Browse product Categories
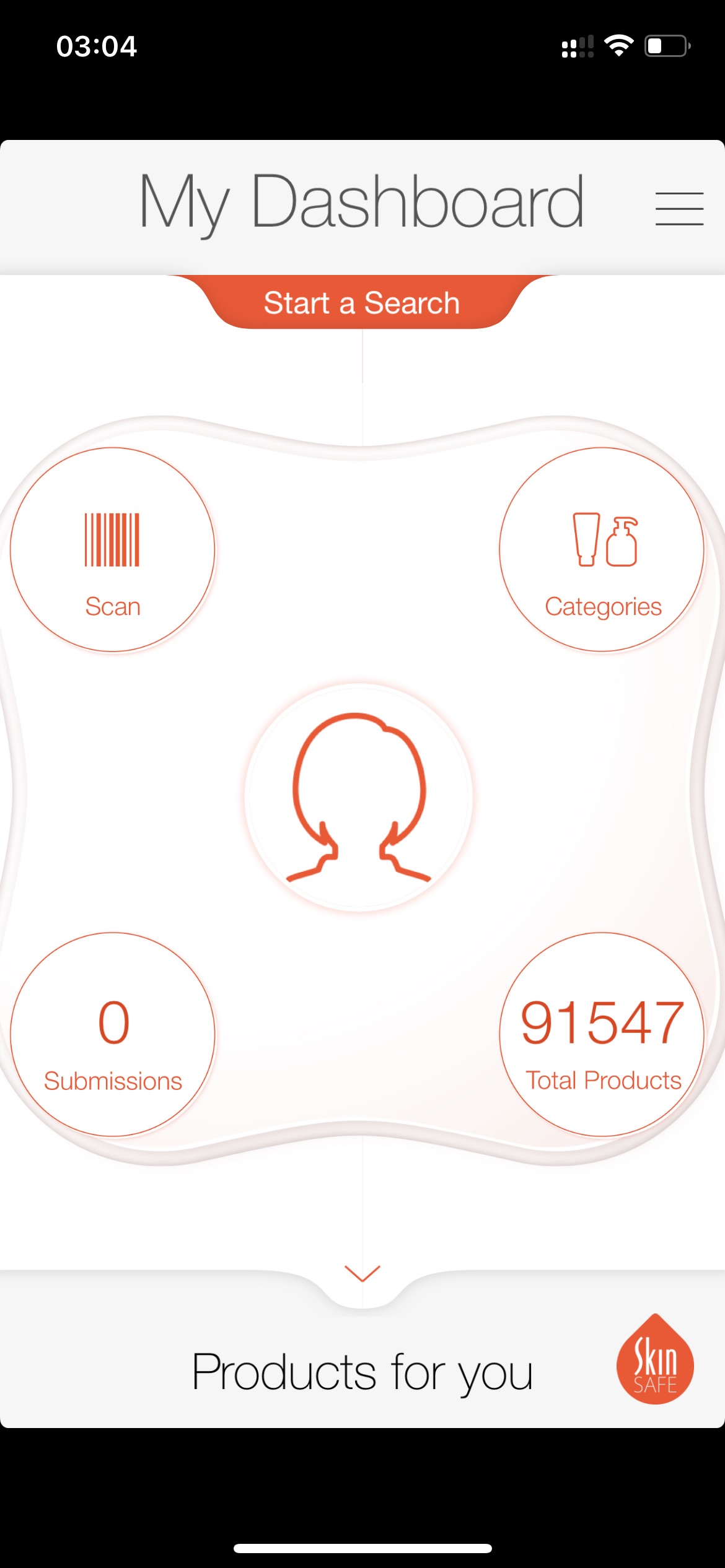 [602, 550]
